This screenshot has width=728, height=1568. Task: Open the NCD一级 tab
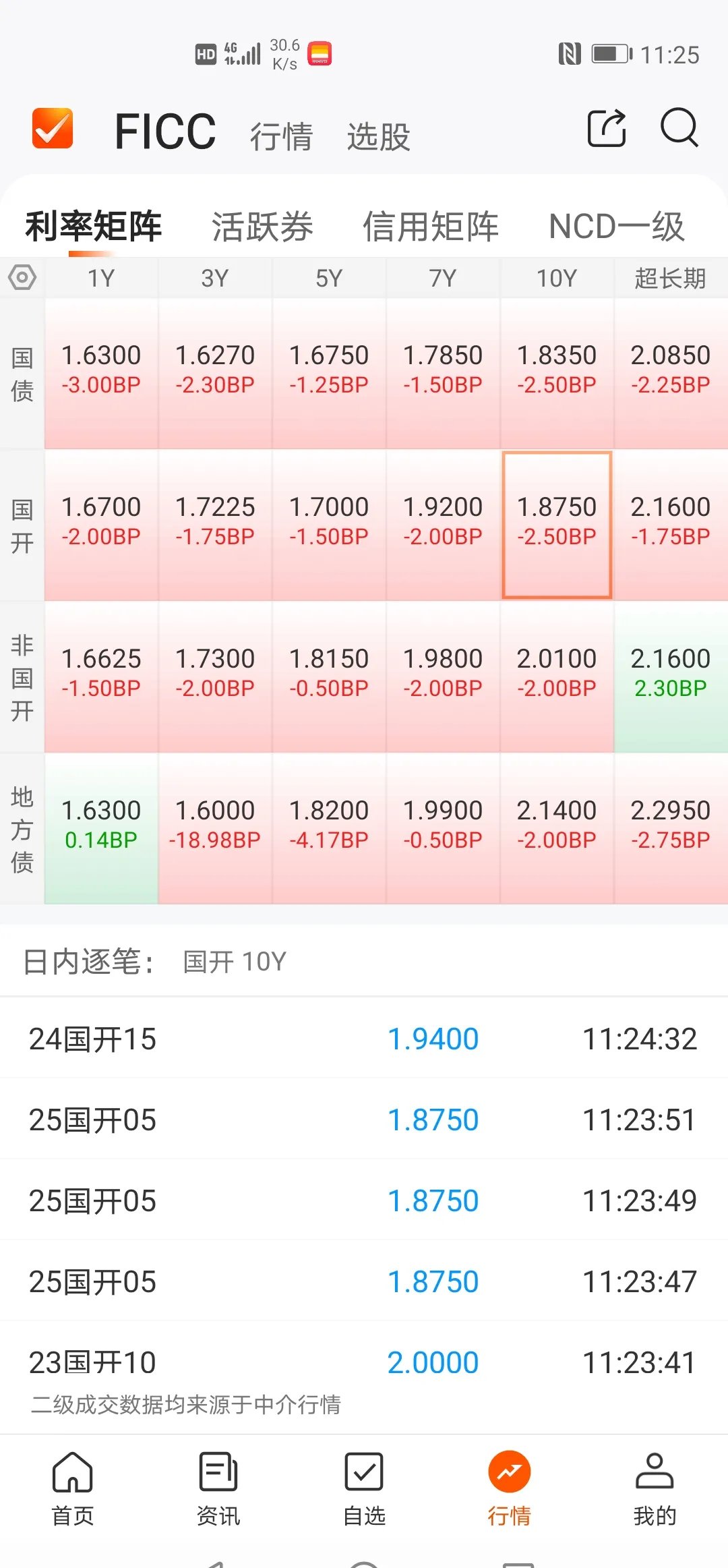click(617, 227)
